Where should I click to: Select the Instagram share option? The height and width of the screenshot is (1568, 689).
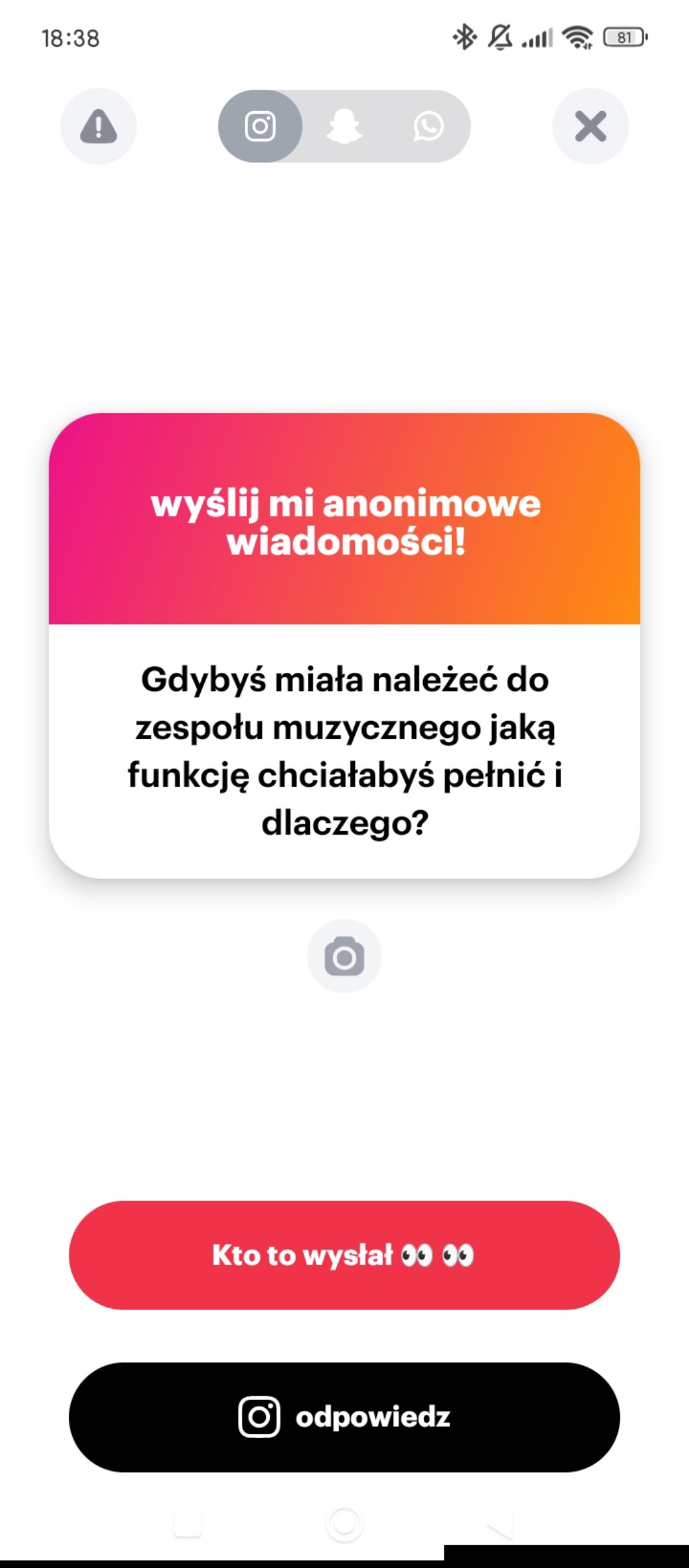pos(260,126)
